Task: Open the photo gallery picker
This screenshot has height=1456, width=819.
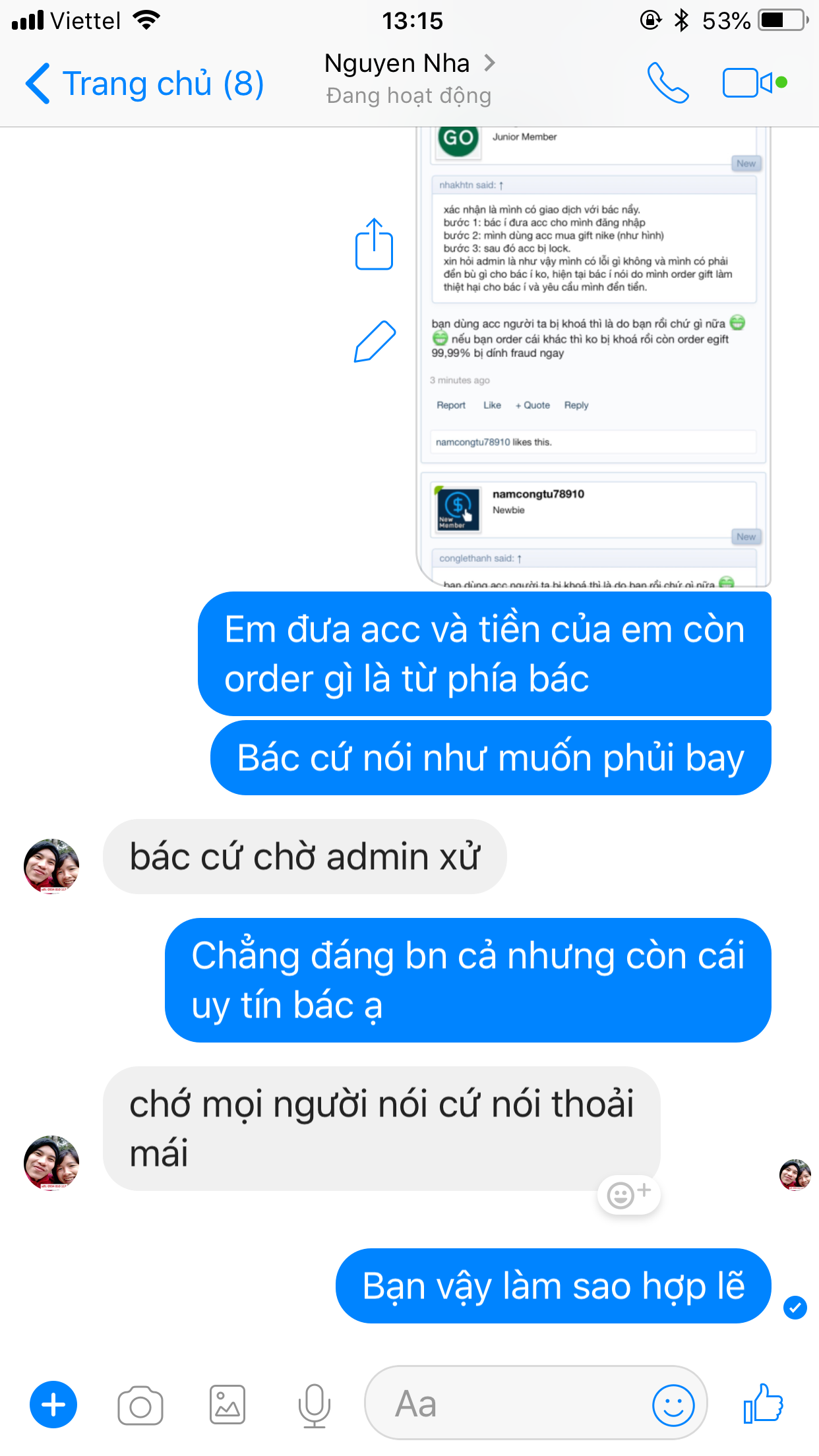Action: tap(228, 1405)
